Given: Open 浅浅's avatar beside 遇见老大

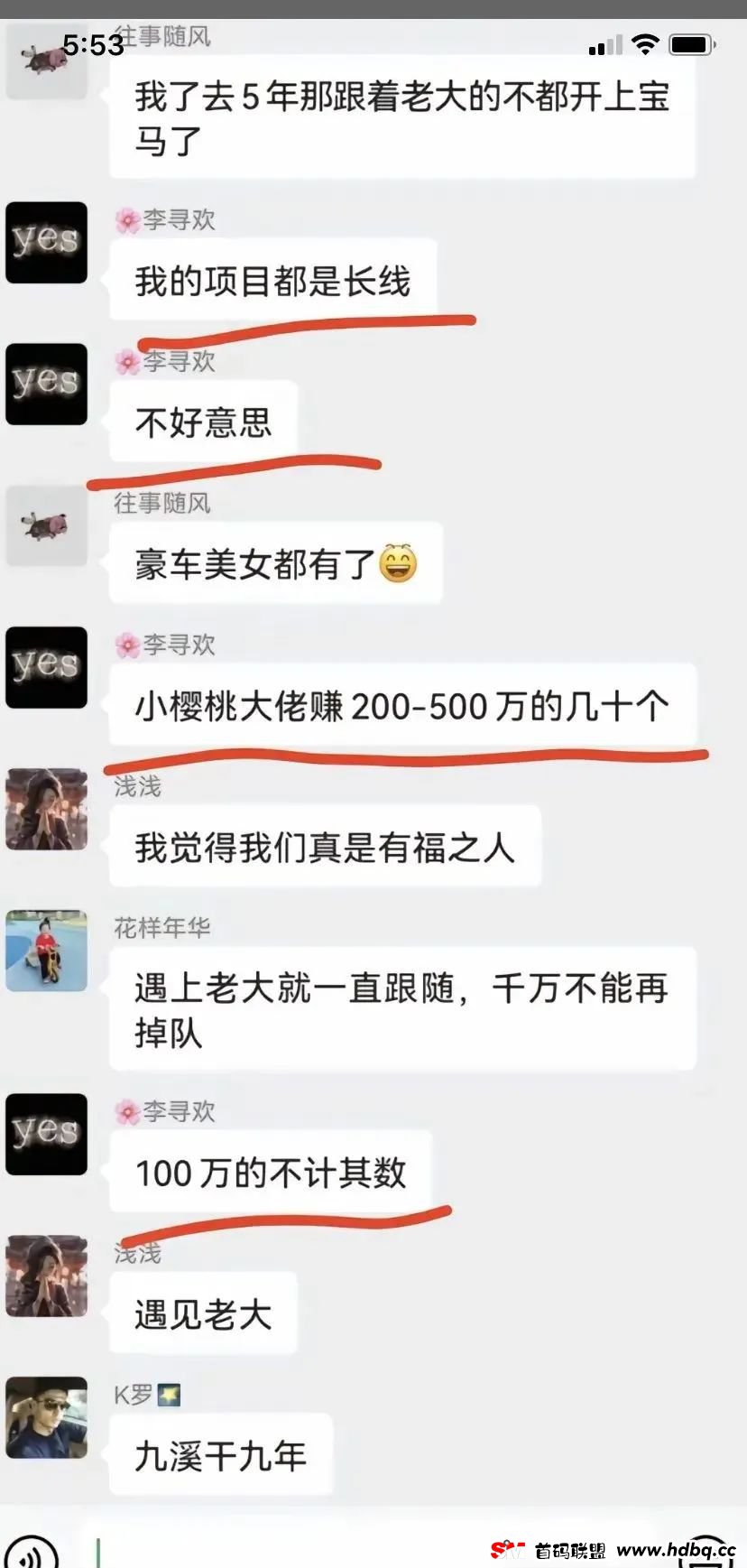Looking at the screenshot, I should coord(47,1276).
